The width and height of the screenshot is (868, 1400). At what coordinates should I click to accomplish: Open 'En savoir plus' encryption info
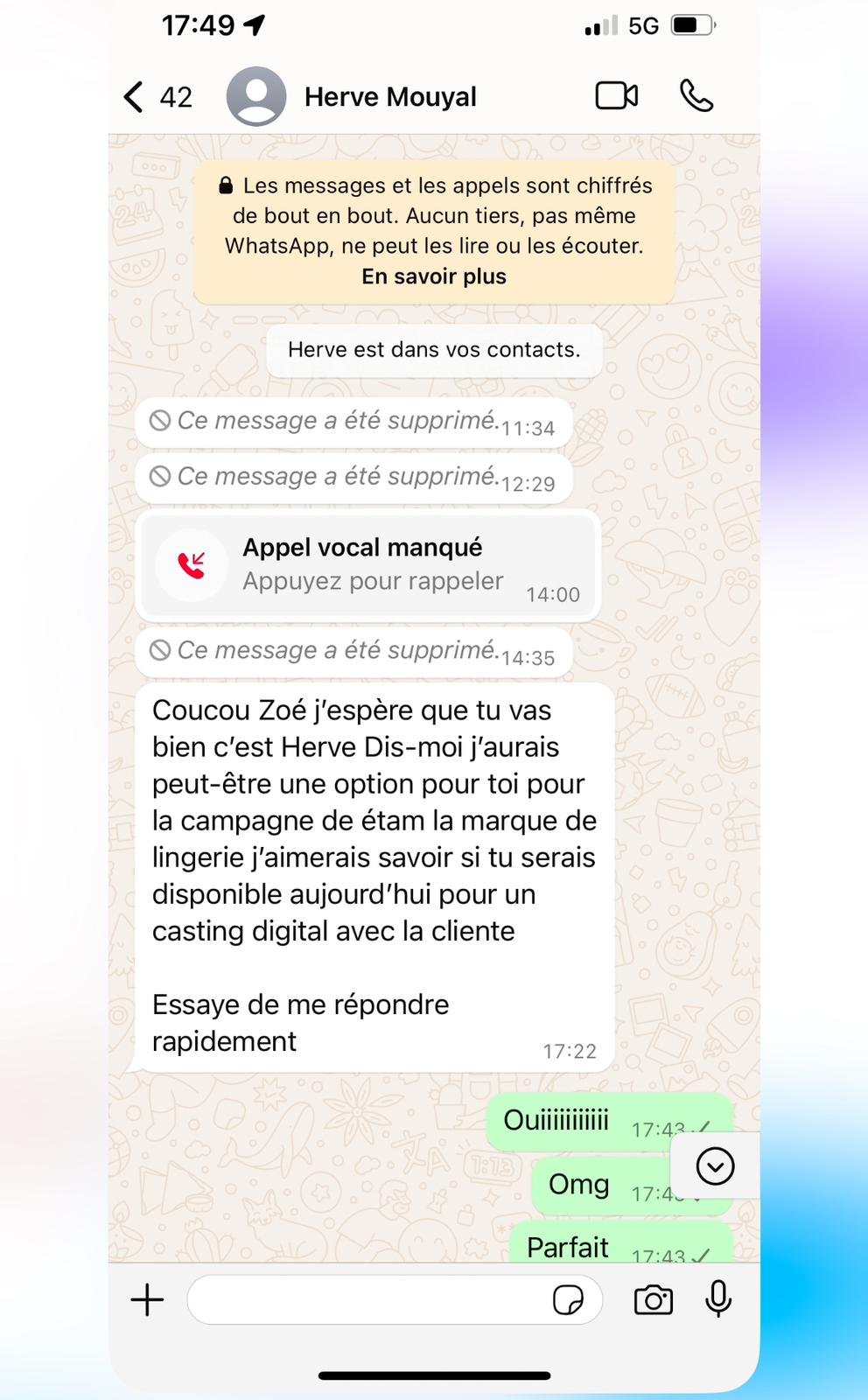tap(434, 276)
